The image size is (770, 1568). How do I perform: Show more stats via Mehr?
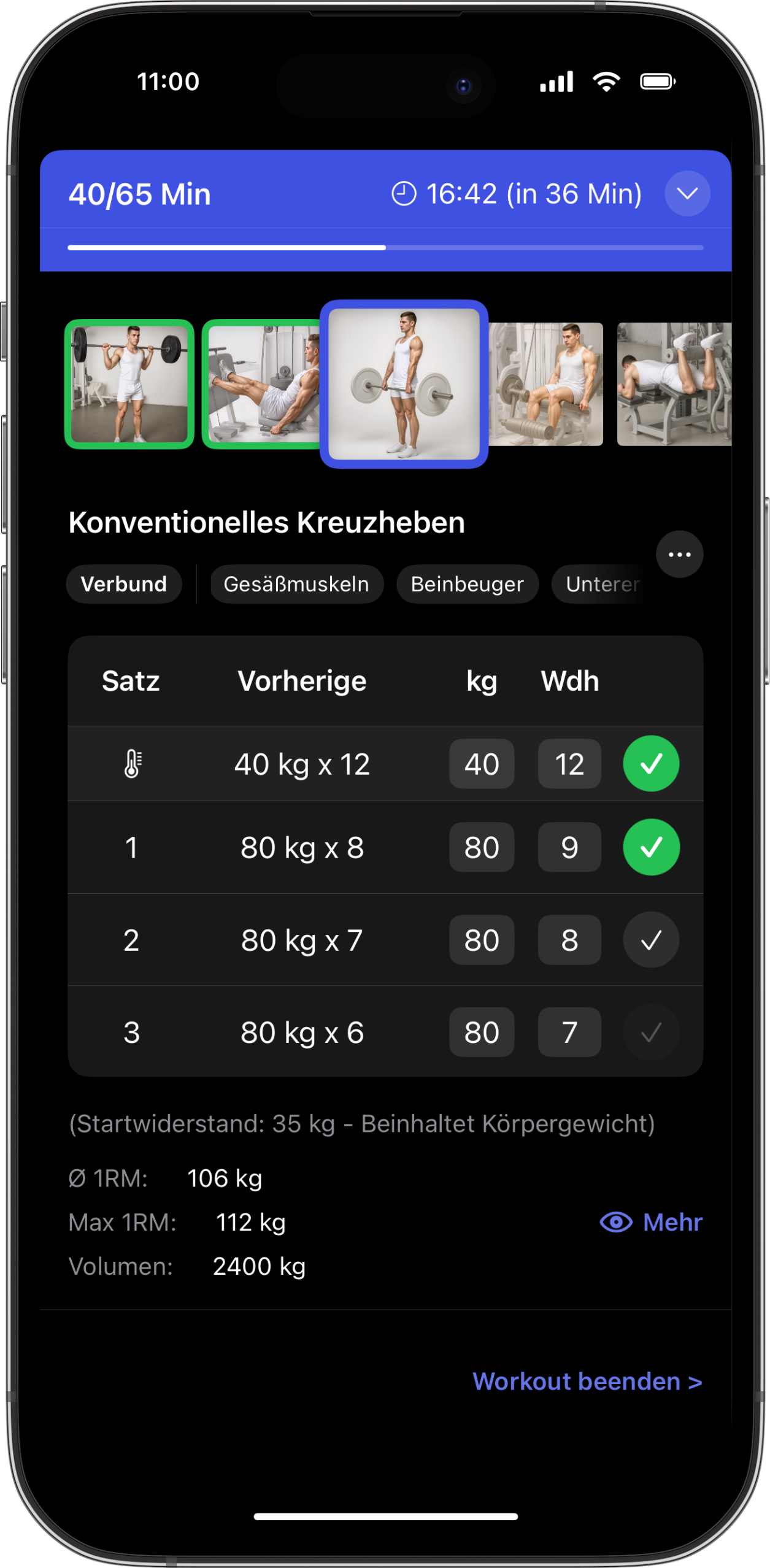[651, 1222]
